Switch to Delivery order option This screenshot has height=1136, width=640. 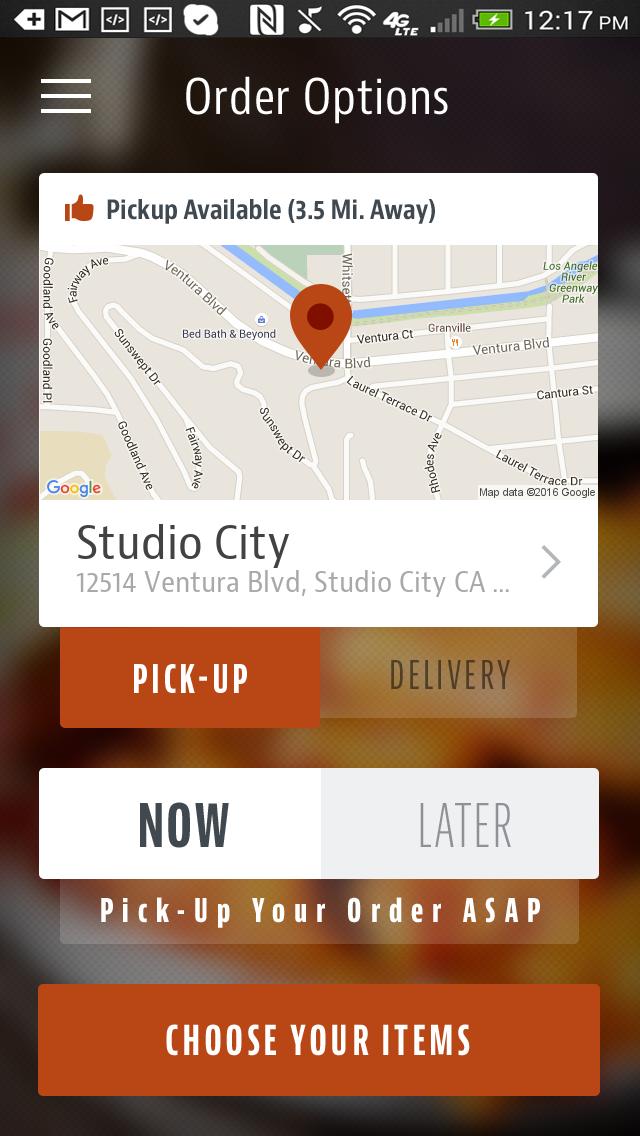(x=449, y=675)
